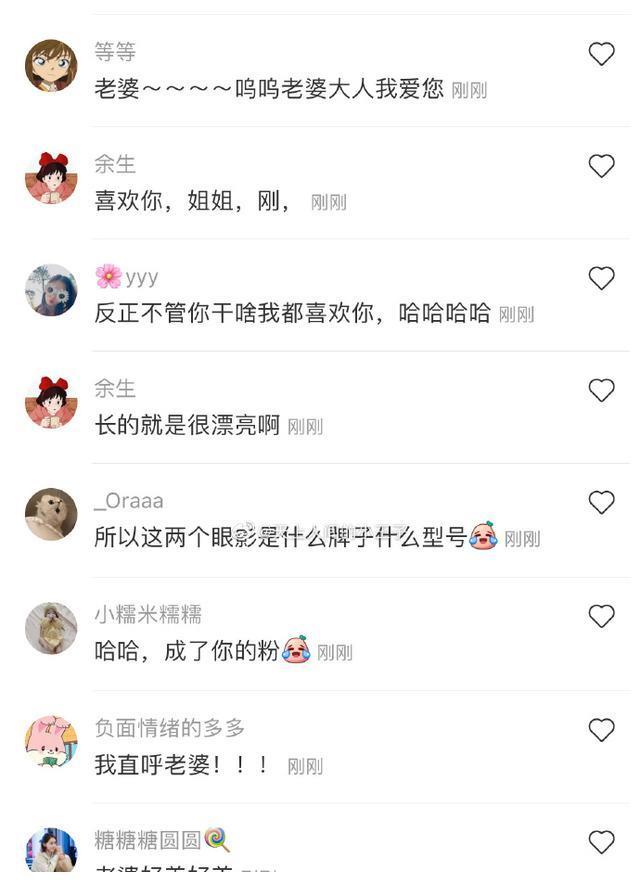
Task: Open _Oraaa's profile avatar
Action: (x=51, y=514)
